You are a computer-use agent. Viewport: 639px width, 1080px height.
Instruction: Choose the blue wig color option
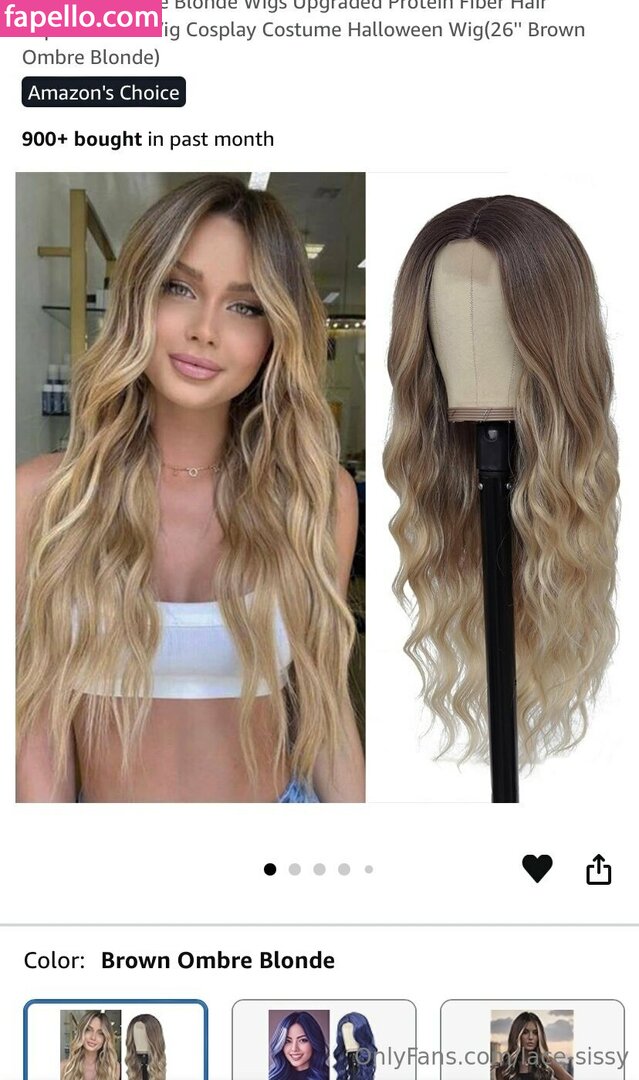pyautogui.click(x=323, y=1040)
